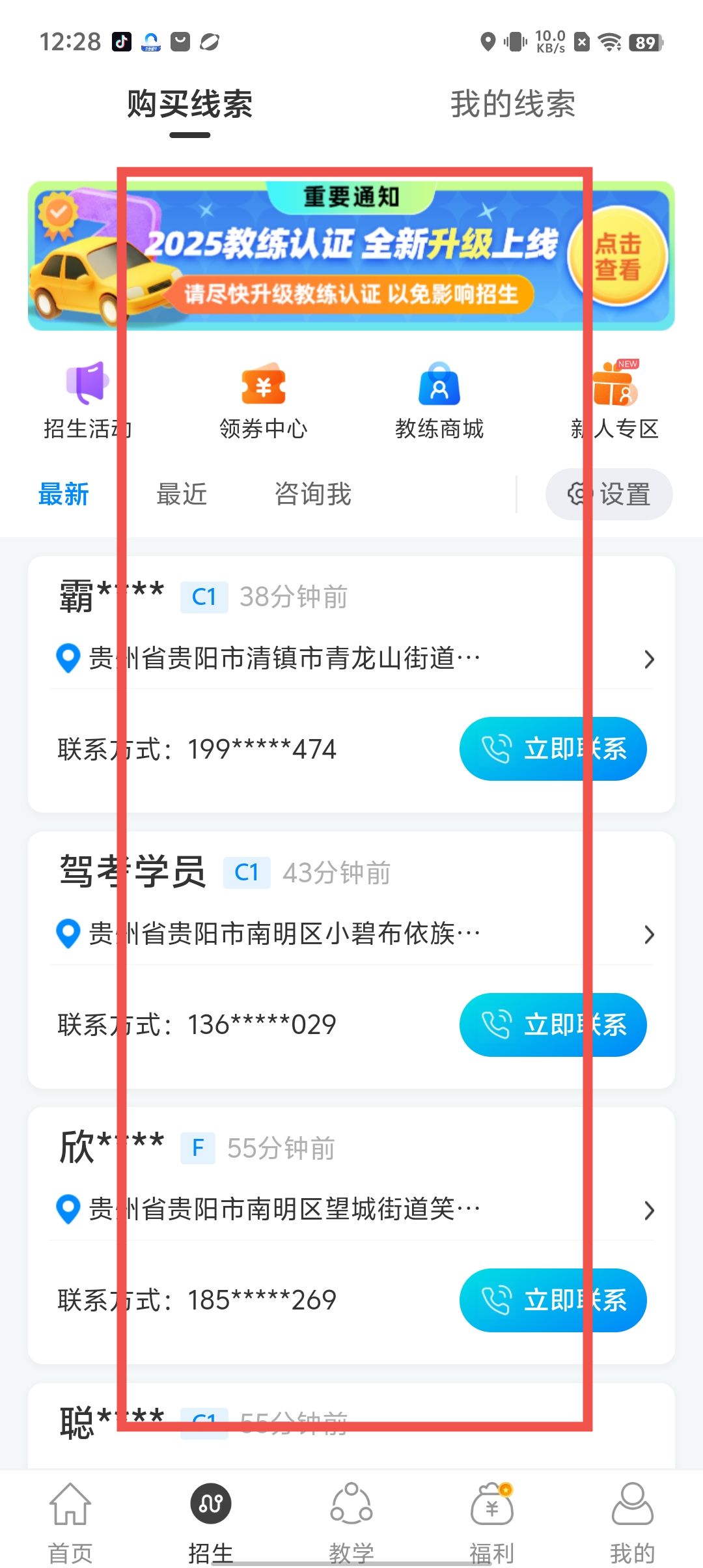Call the lead with number 185*****269
The image size is (703, 1568).
(553, 1300)
